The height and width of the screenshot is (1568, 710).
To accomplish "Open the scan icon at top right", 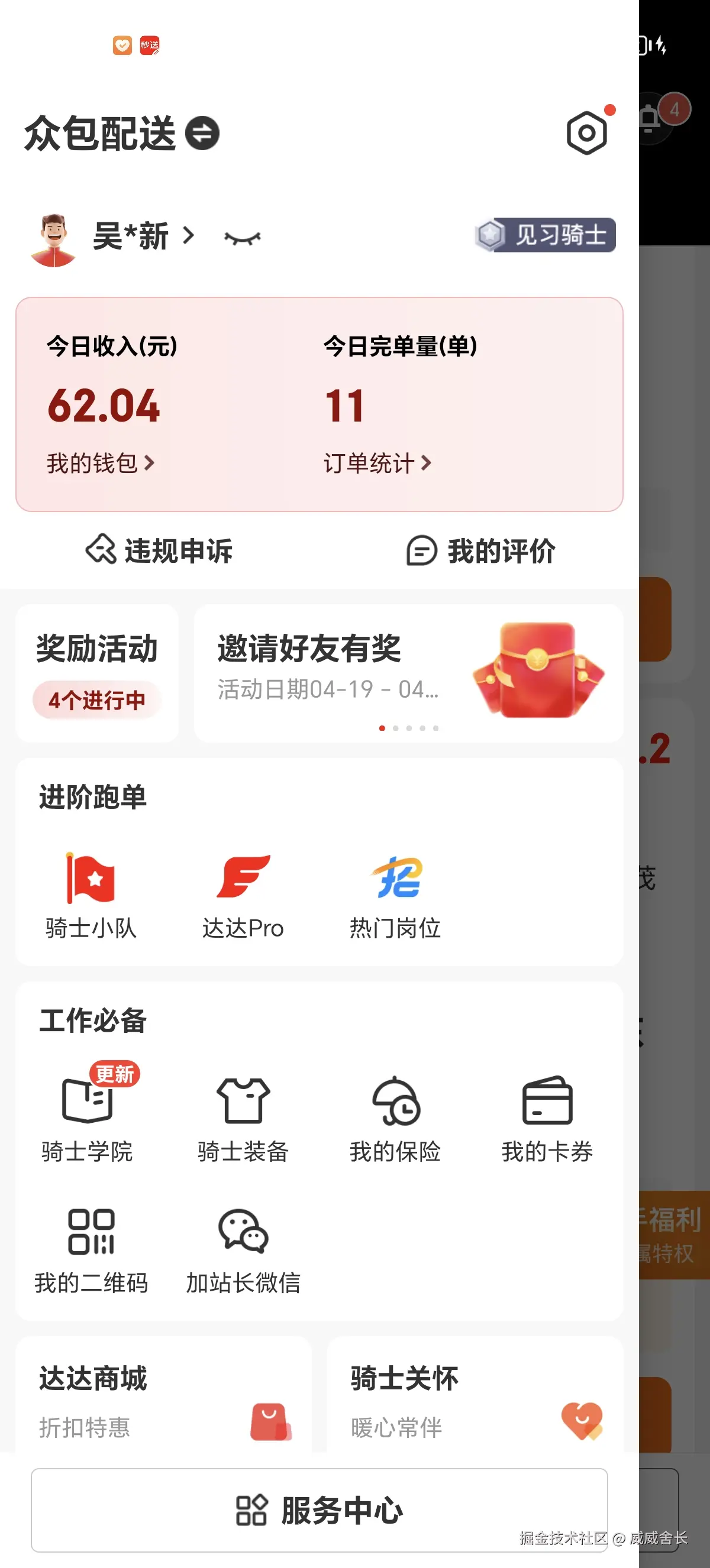I will 586,132.
